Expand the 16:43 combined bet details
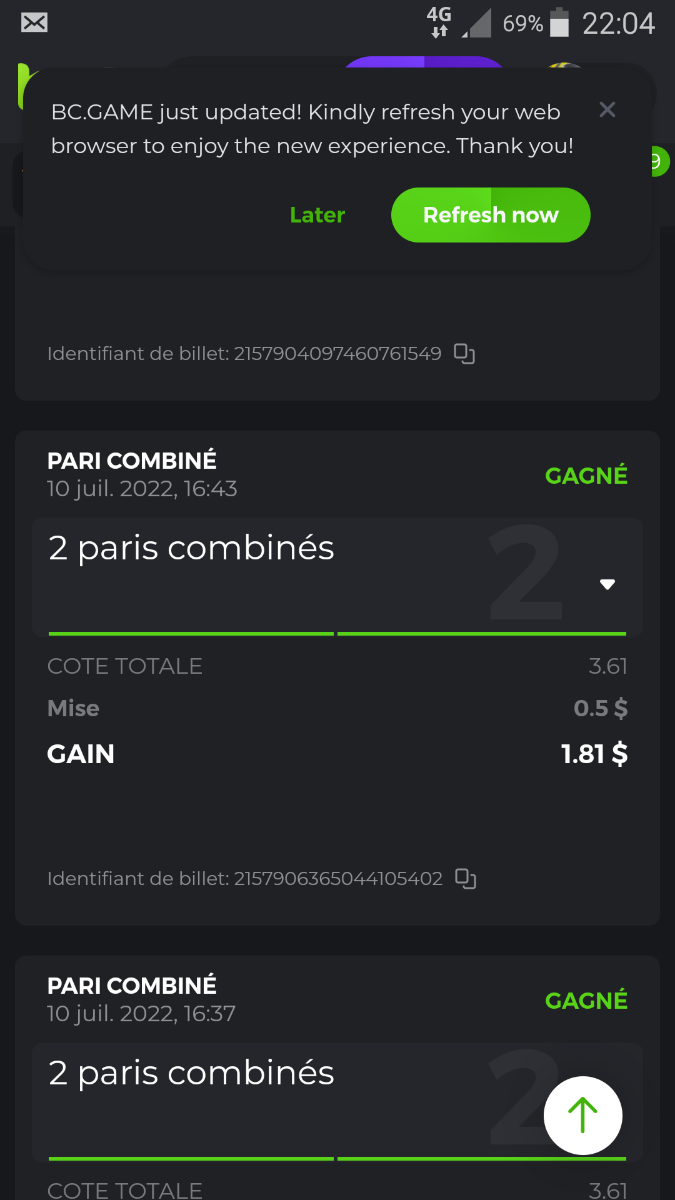The image size is (675, 1200). coord(607,585)
